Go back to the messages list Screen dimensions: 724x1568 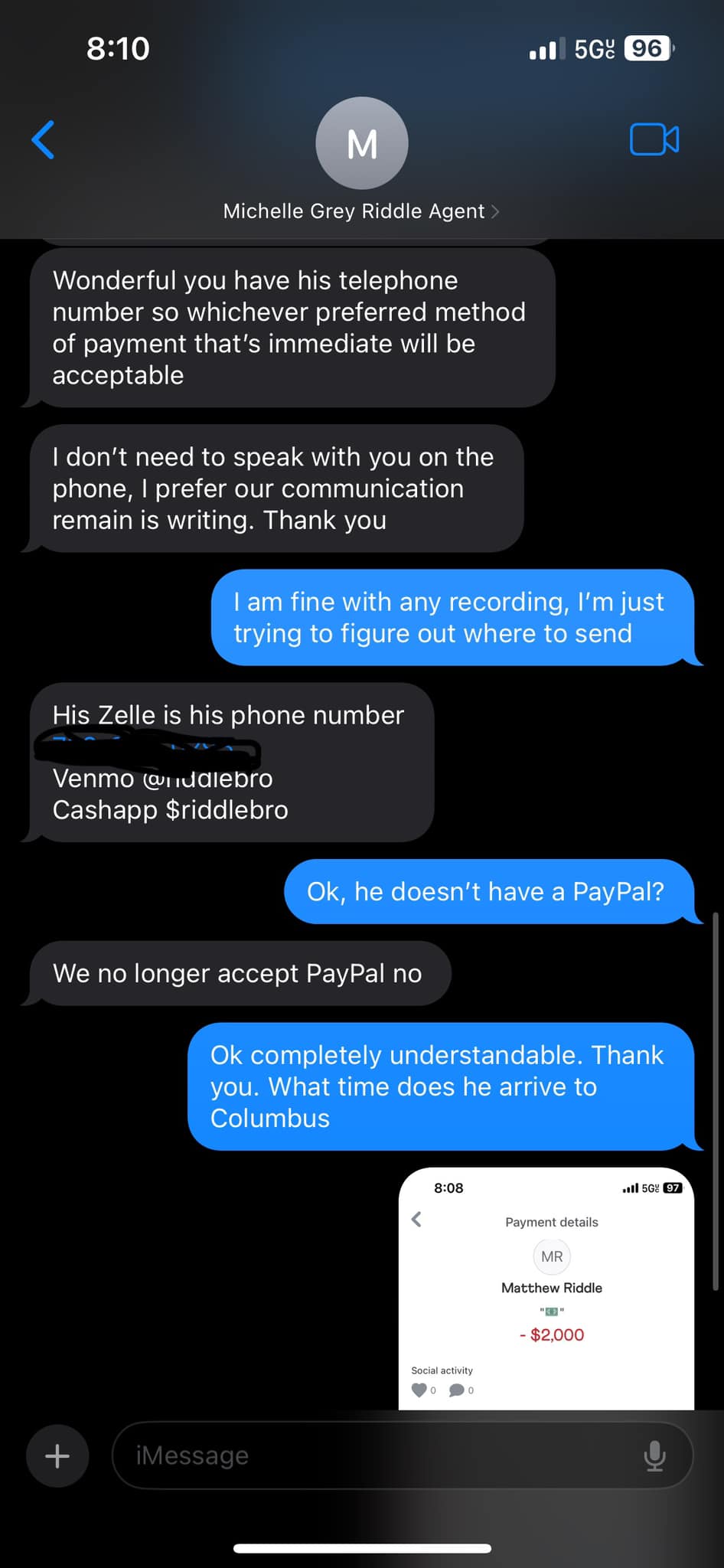44,140
